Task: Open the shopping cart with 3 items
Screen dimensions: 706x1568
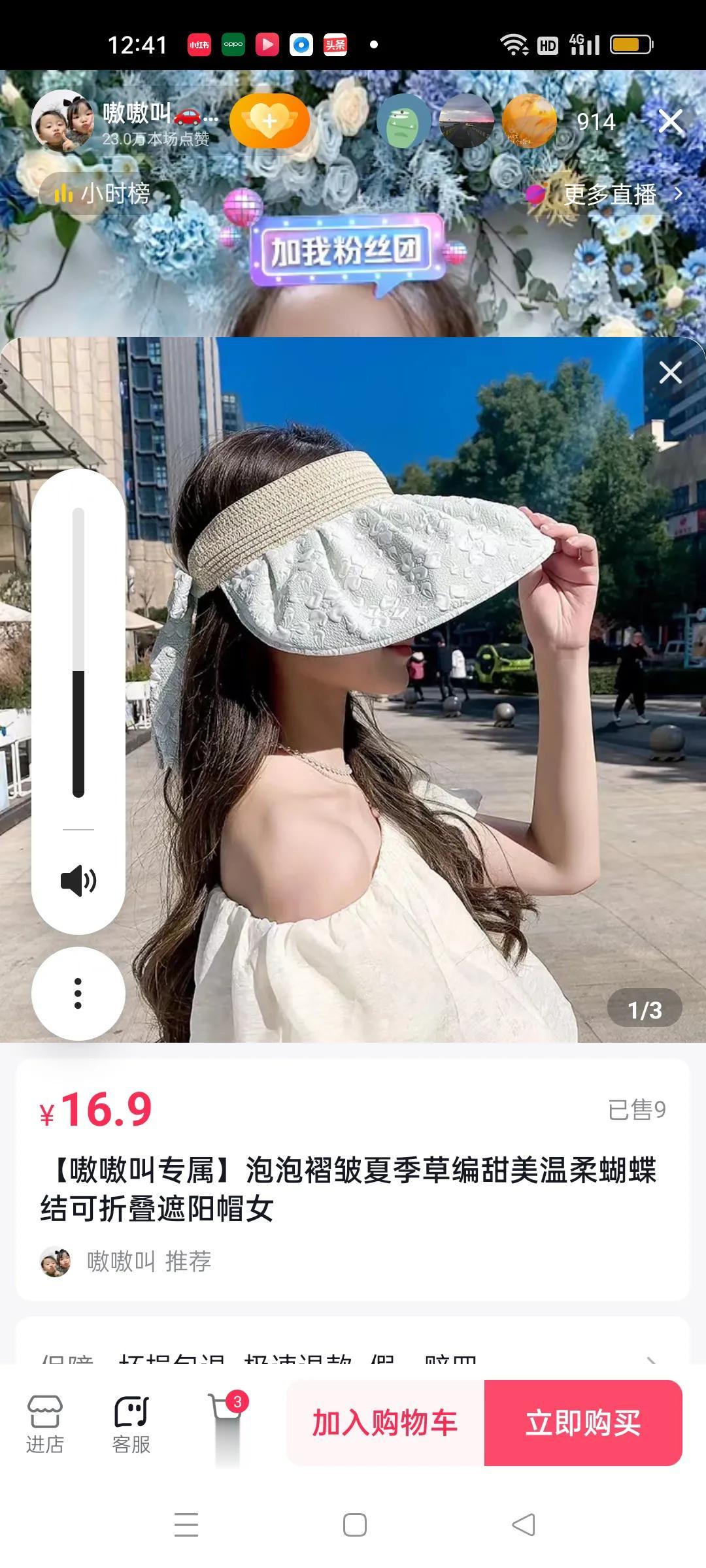Action: (226, 1421)
